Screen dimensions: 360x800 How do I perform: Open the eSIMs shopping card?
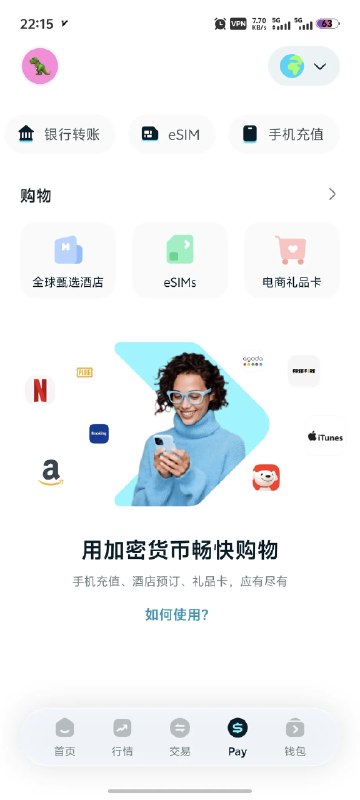(180, 260)
